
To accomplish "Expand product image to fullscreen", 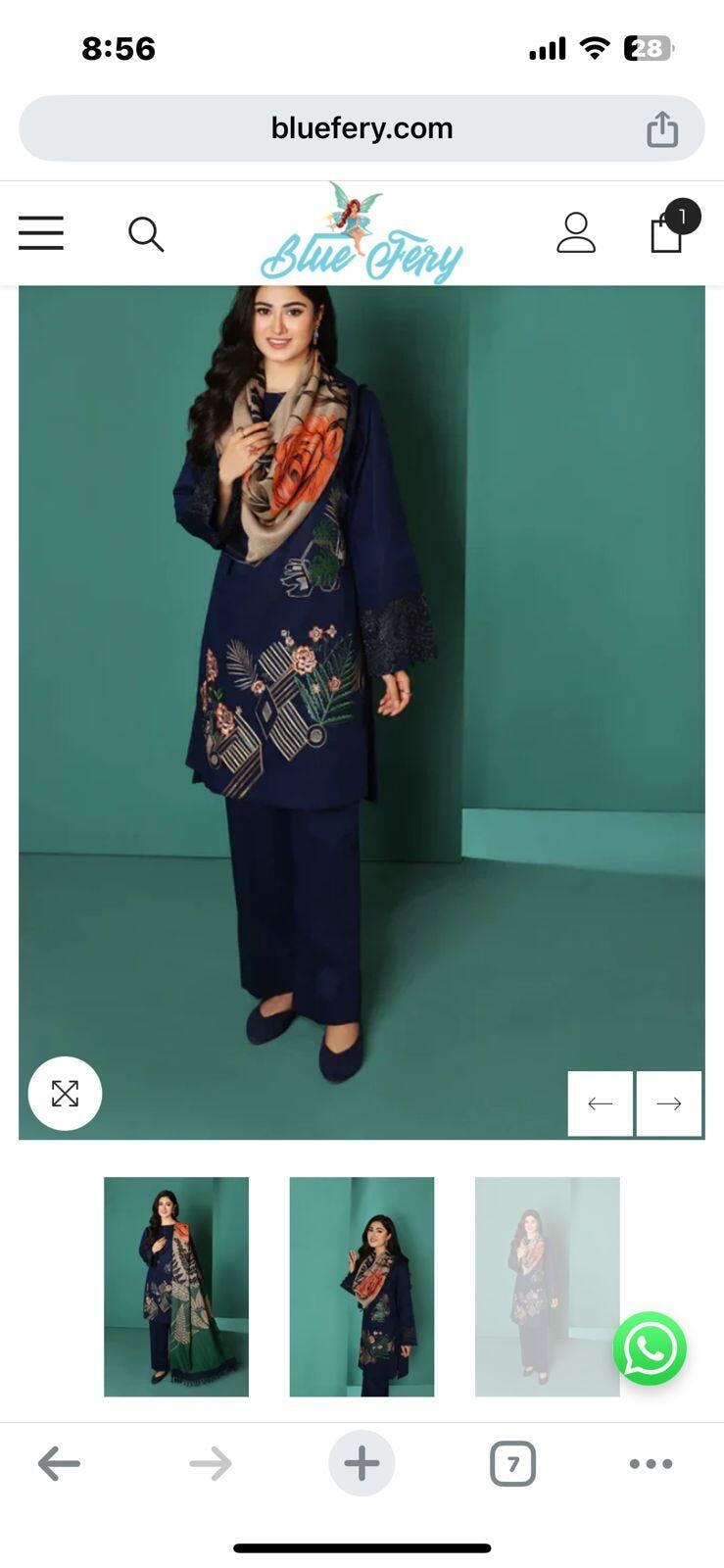I will pos(65,1094).
